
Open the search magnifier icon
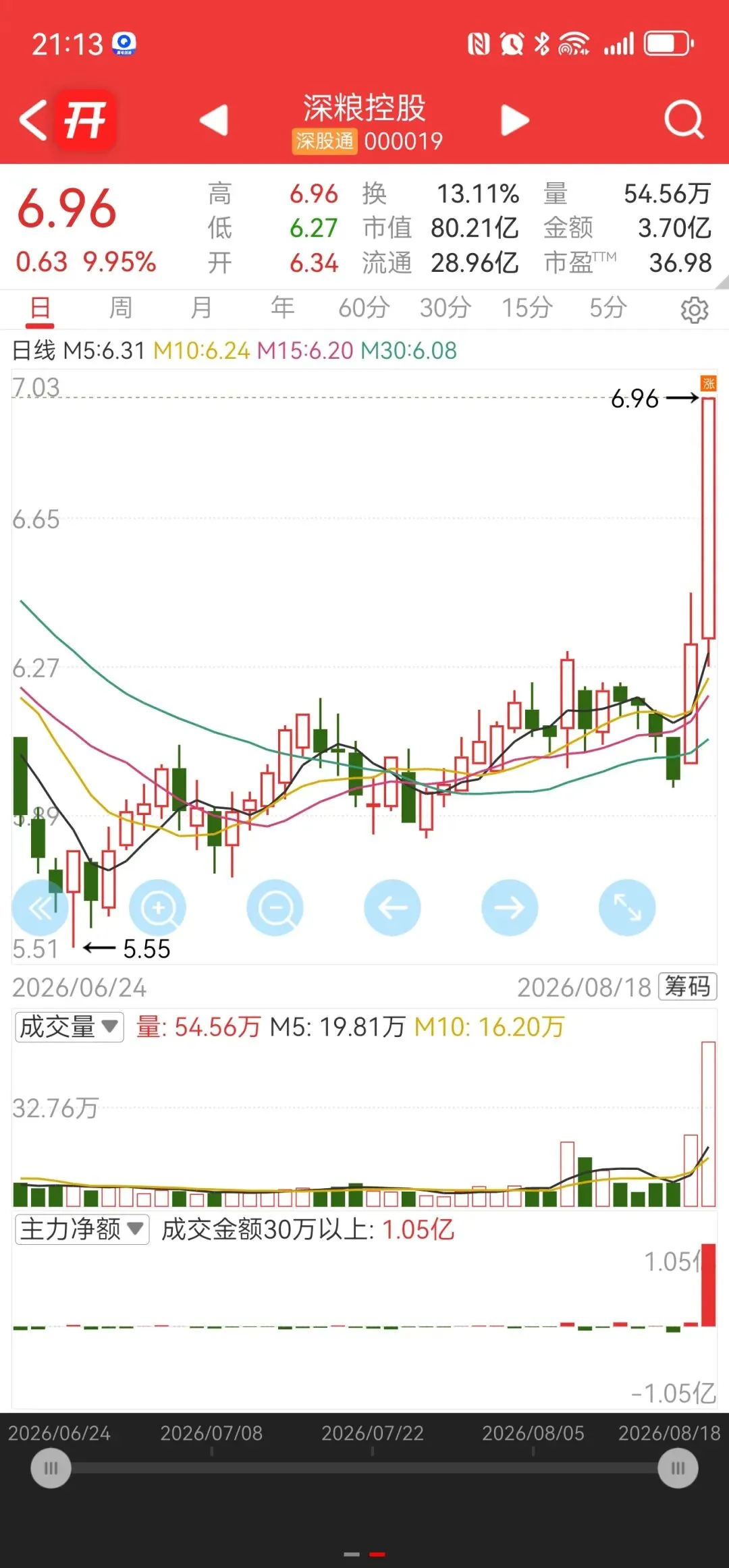pyautogui.click(x=684, y=119)
